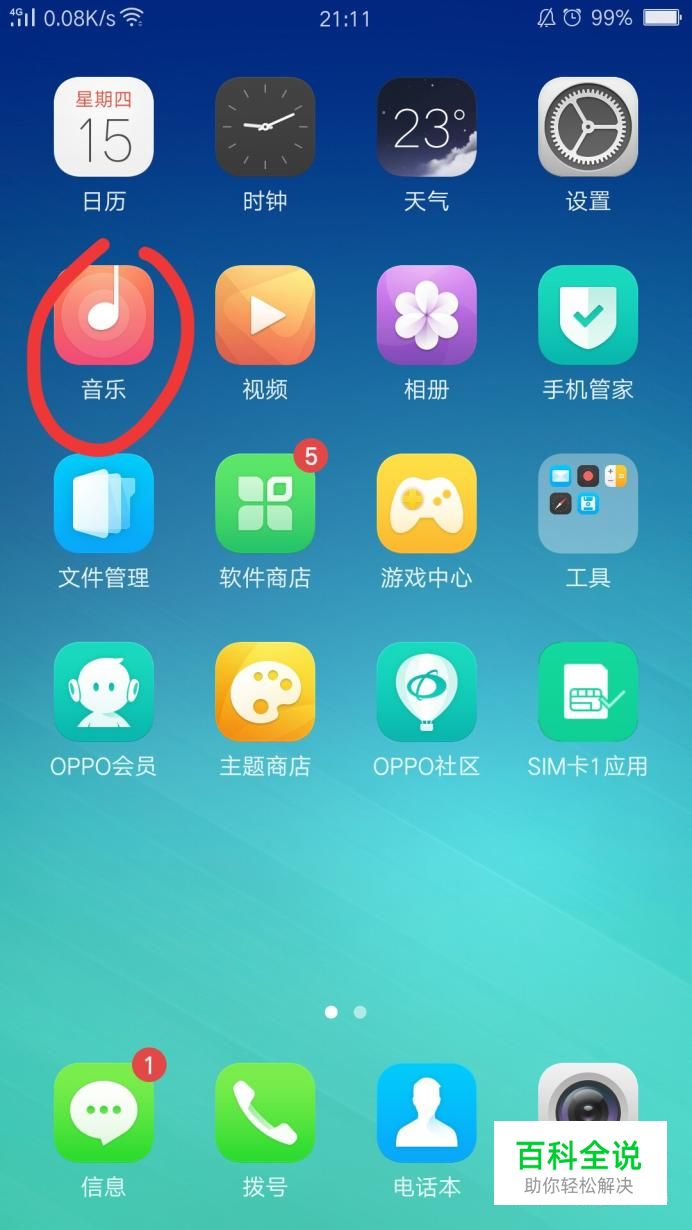Screen dimensions: 692x1230
Task: Open the 相册 photo album
Action: tap(426, 315)
